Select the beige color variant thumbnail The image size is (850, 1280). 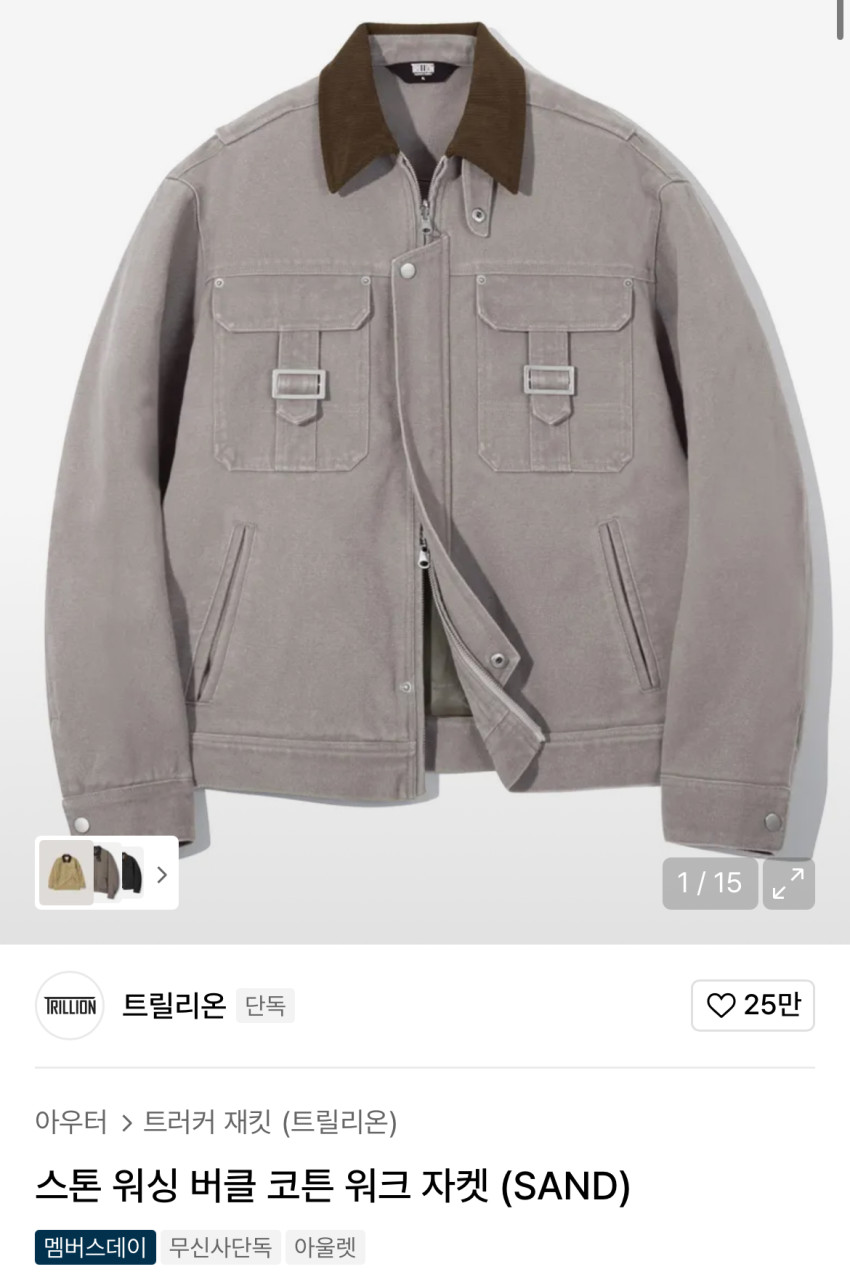tap(67, 873)
